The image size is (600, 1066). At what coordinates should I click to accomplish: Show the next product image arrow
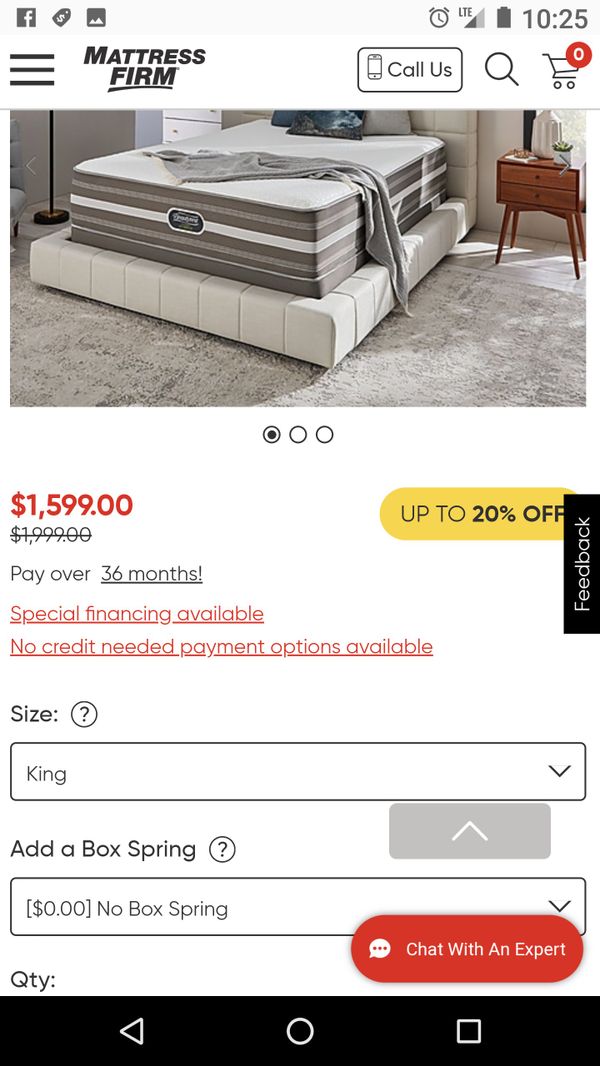[x=565, y=165]
